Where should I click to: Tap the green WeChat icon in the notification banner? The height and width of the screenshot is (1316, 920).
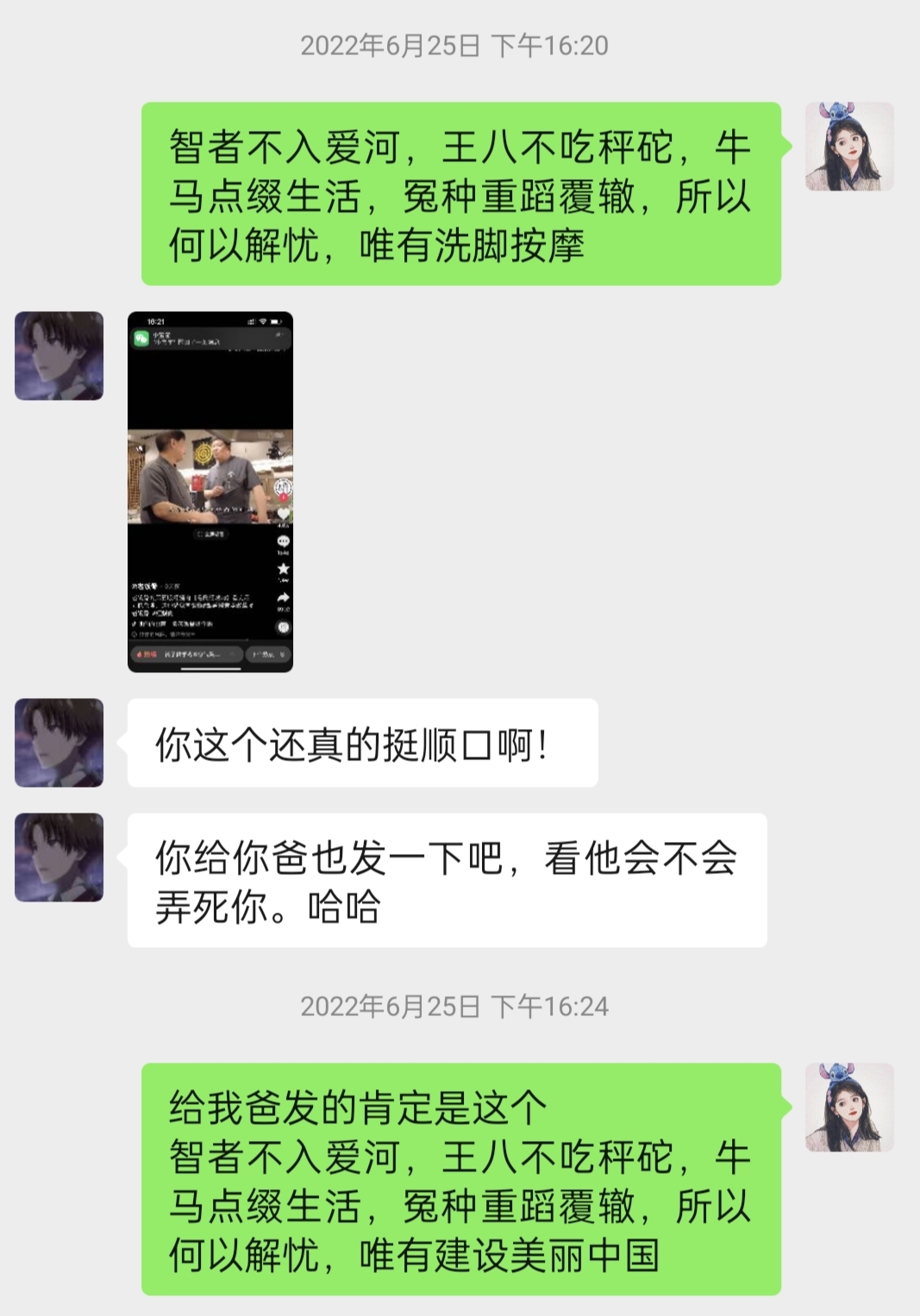pyautogui.click(x=141, y=337)
